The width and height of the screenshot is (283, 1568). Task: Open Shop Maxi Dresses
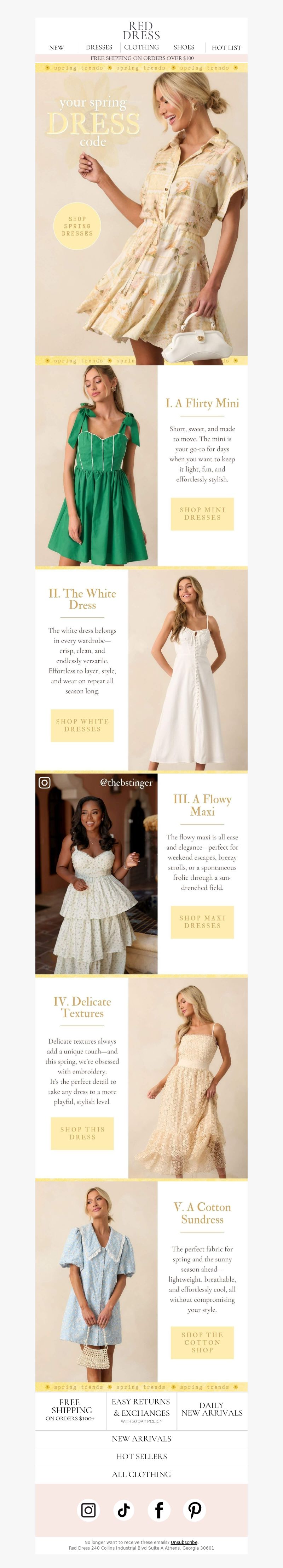pyautogui.click(x=202, y=922)
